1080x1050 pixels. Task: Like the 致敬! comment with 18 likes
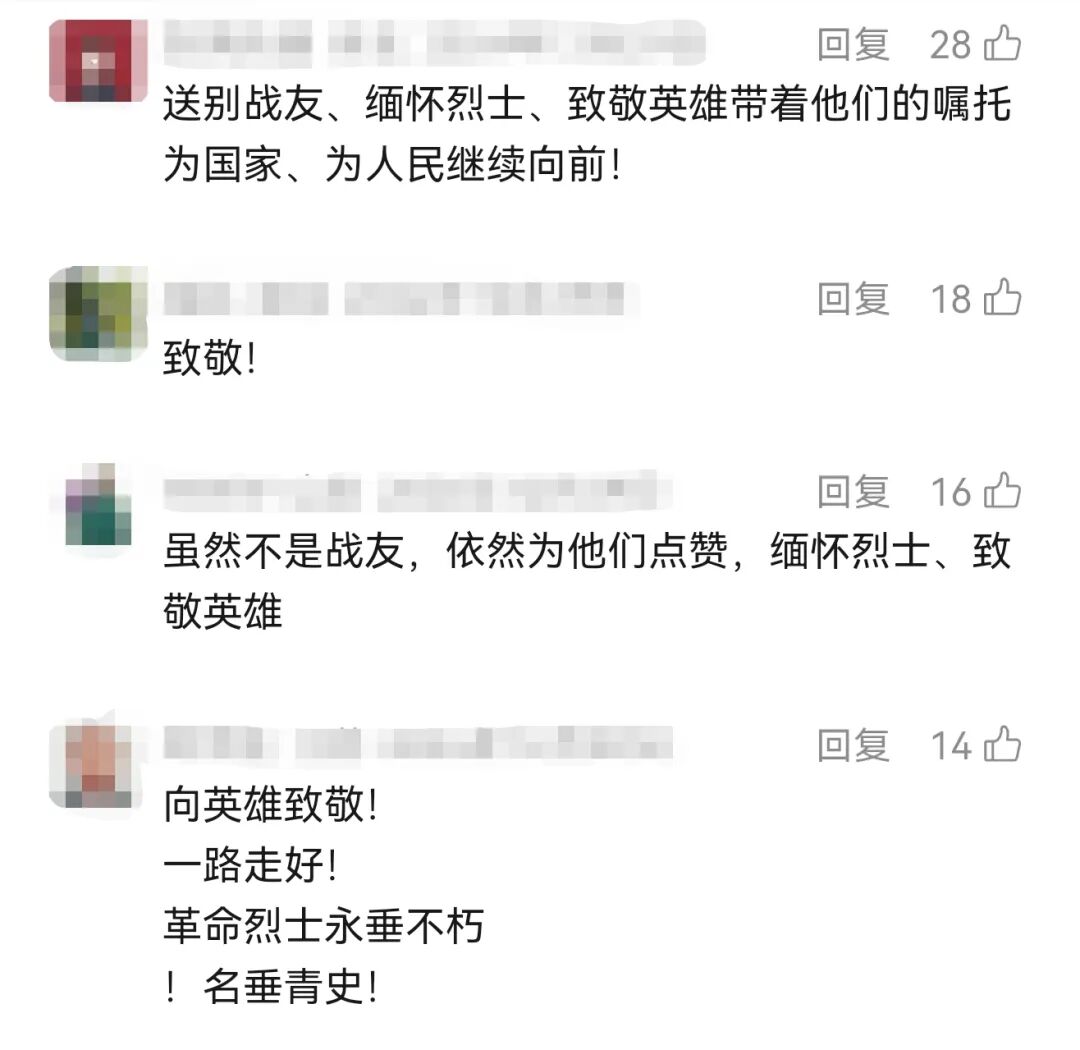coord(1003,298)
